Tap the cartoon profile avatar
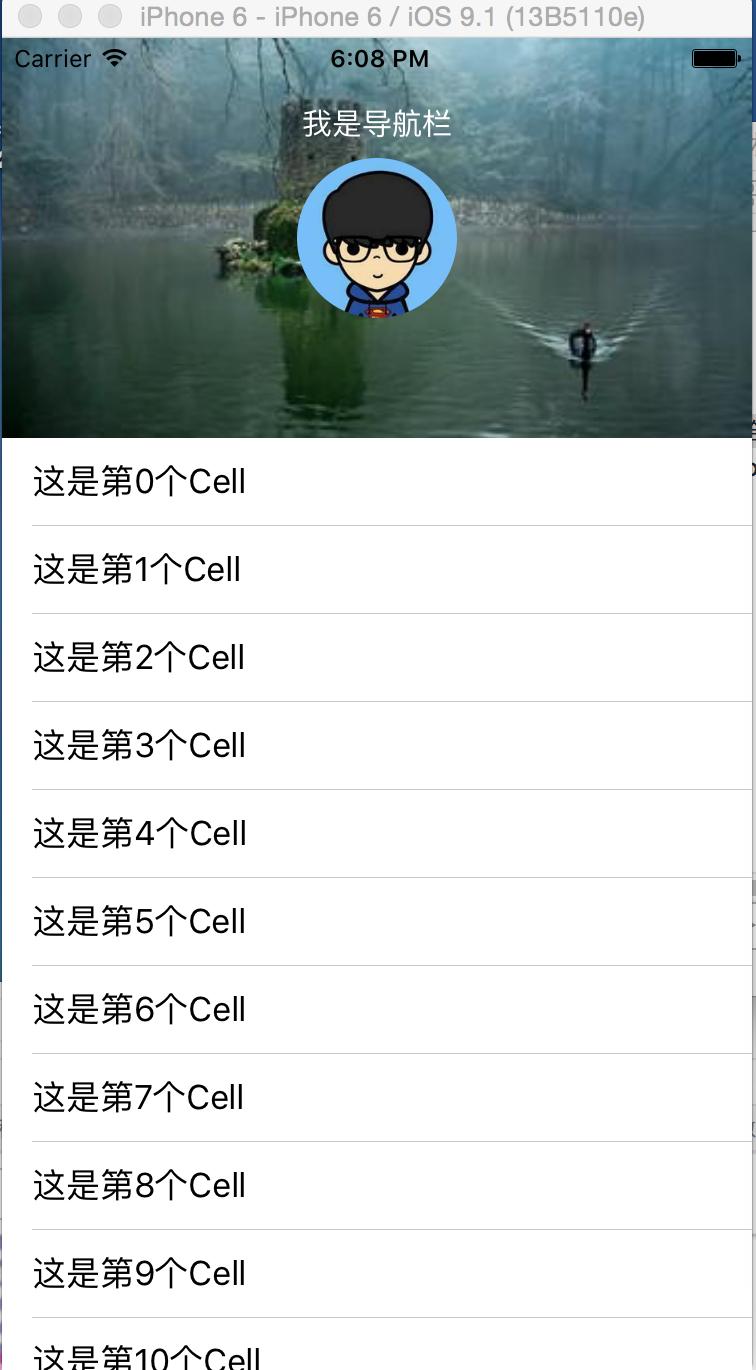Screen dimensions: 756x1370 377,238
